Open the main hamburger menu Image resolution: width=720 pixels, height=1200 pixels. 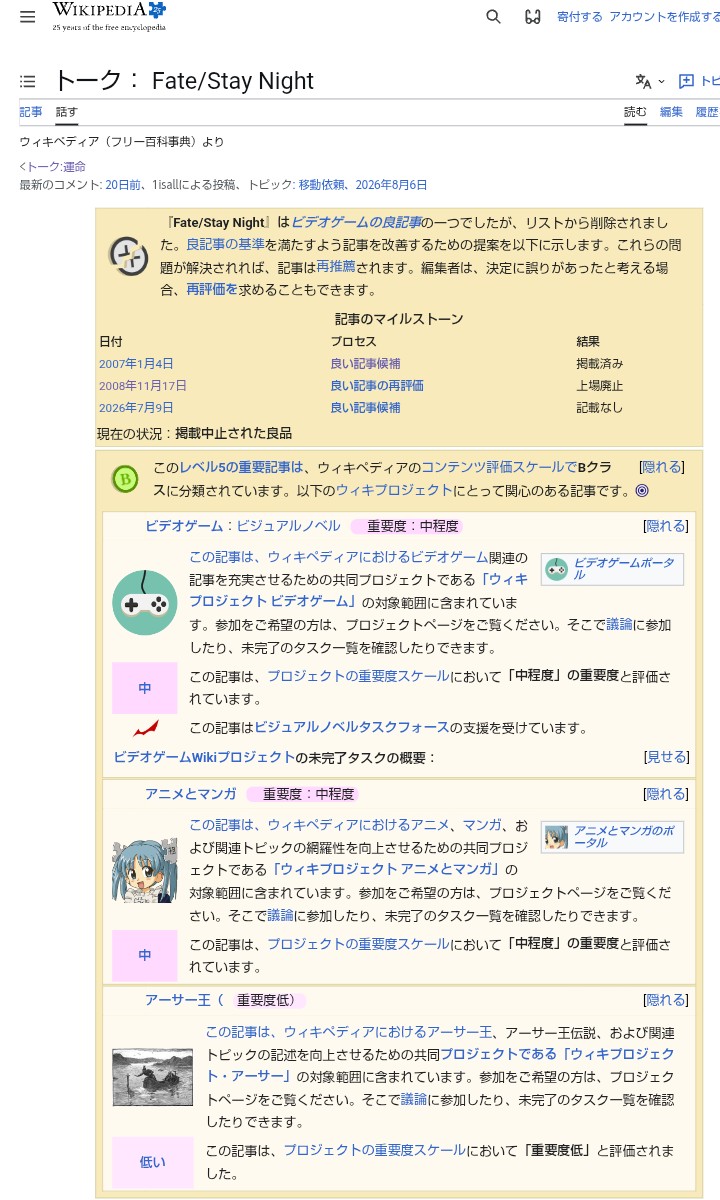(x=28, y=17)
